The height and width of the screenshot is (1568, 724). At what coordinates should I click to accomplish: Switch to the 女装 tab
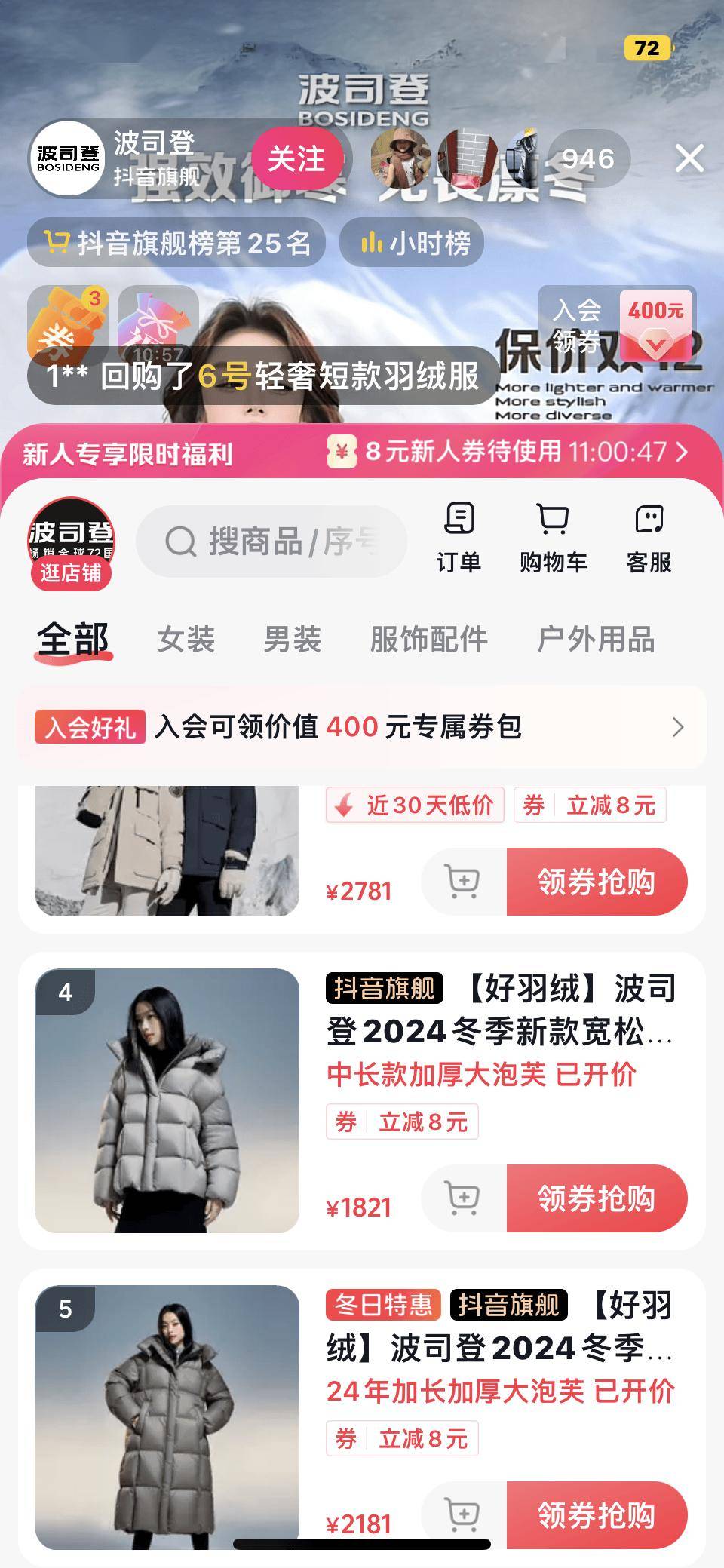tap(186, 640)
